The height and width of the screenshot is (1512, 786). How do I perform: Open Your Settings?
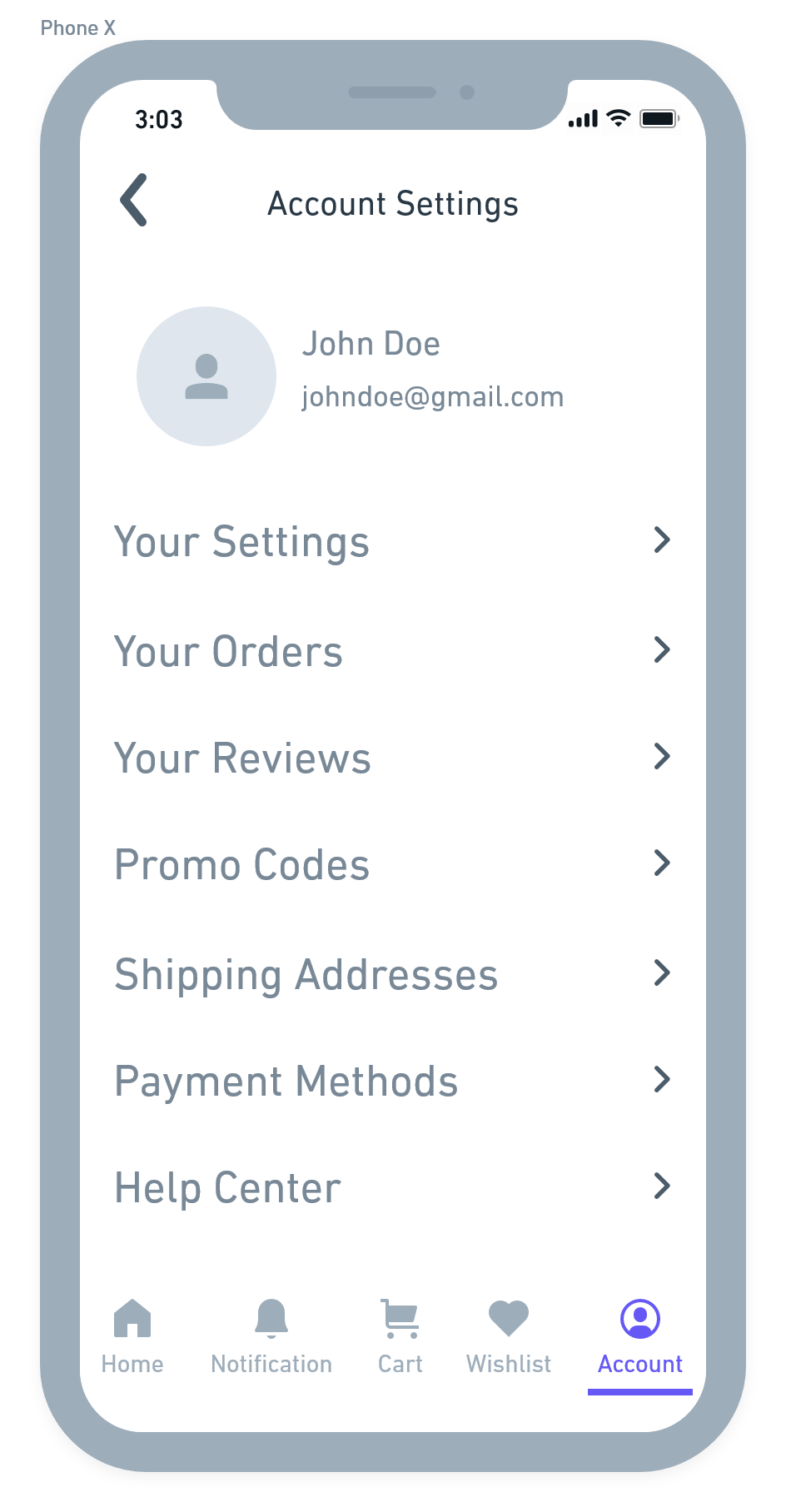[x=391, y=541]
